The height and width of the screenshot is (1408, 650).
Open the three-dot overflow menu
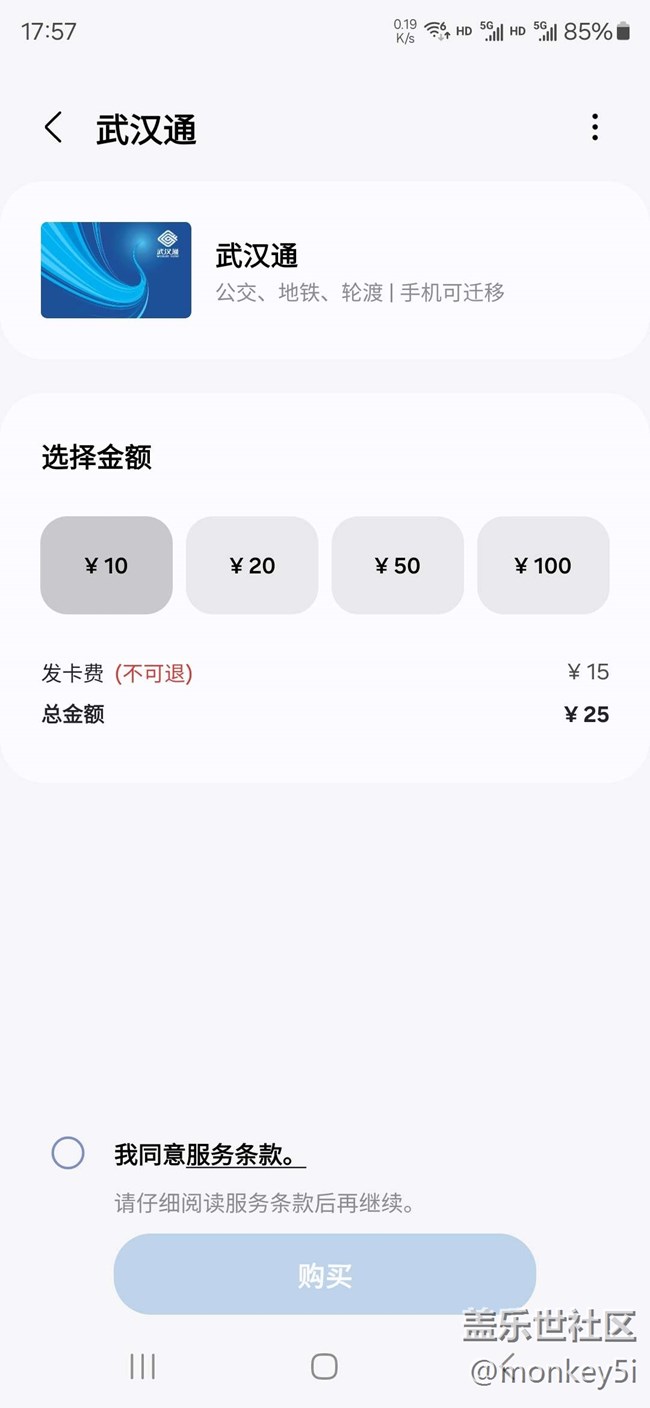(x=595, y=127)
